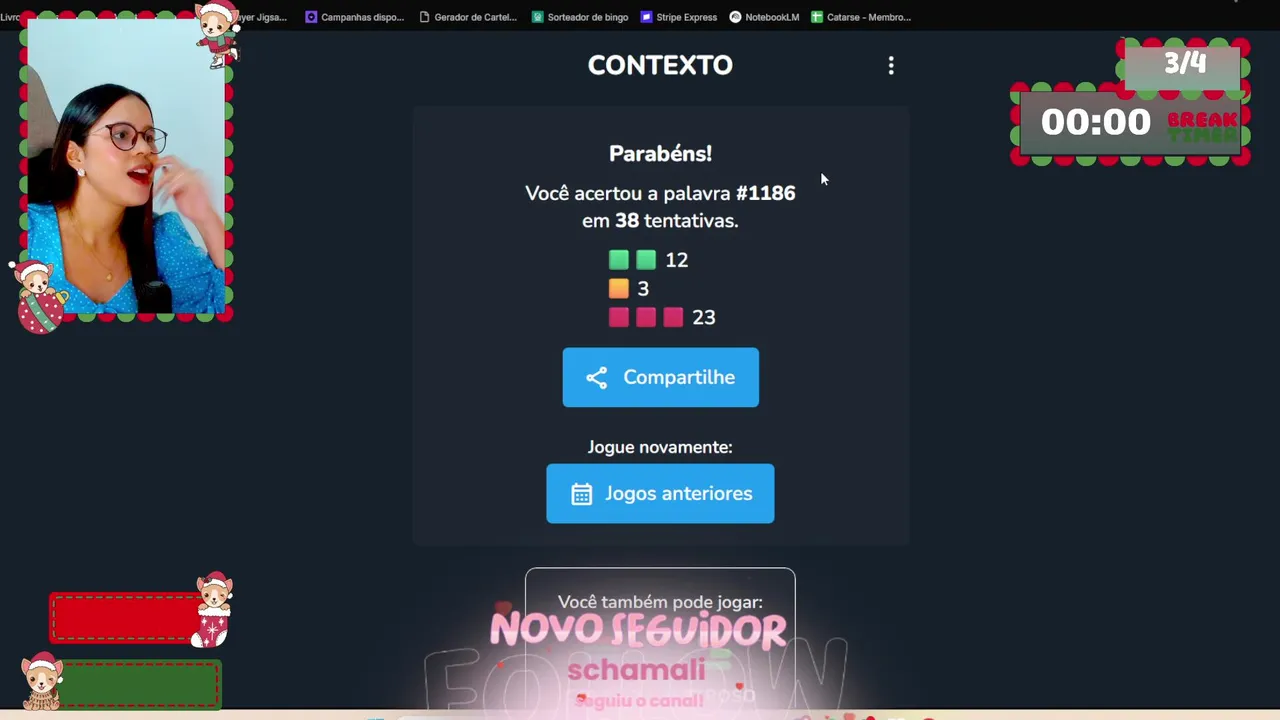This screenshot has width=1280, height=720.
Task: Open the NotebookLM bookmark
Action: [764, 17]
